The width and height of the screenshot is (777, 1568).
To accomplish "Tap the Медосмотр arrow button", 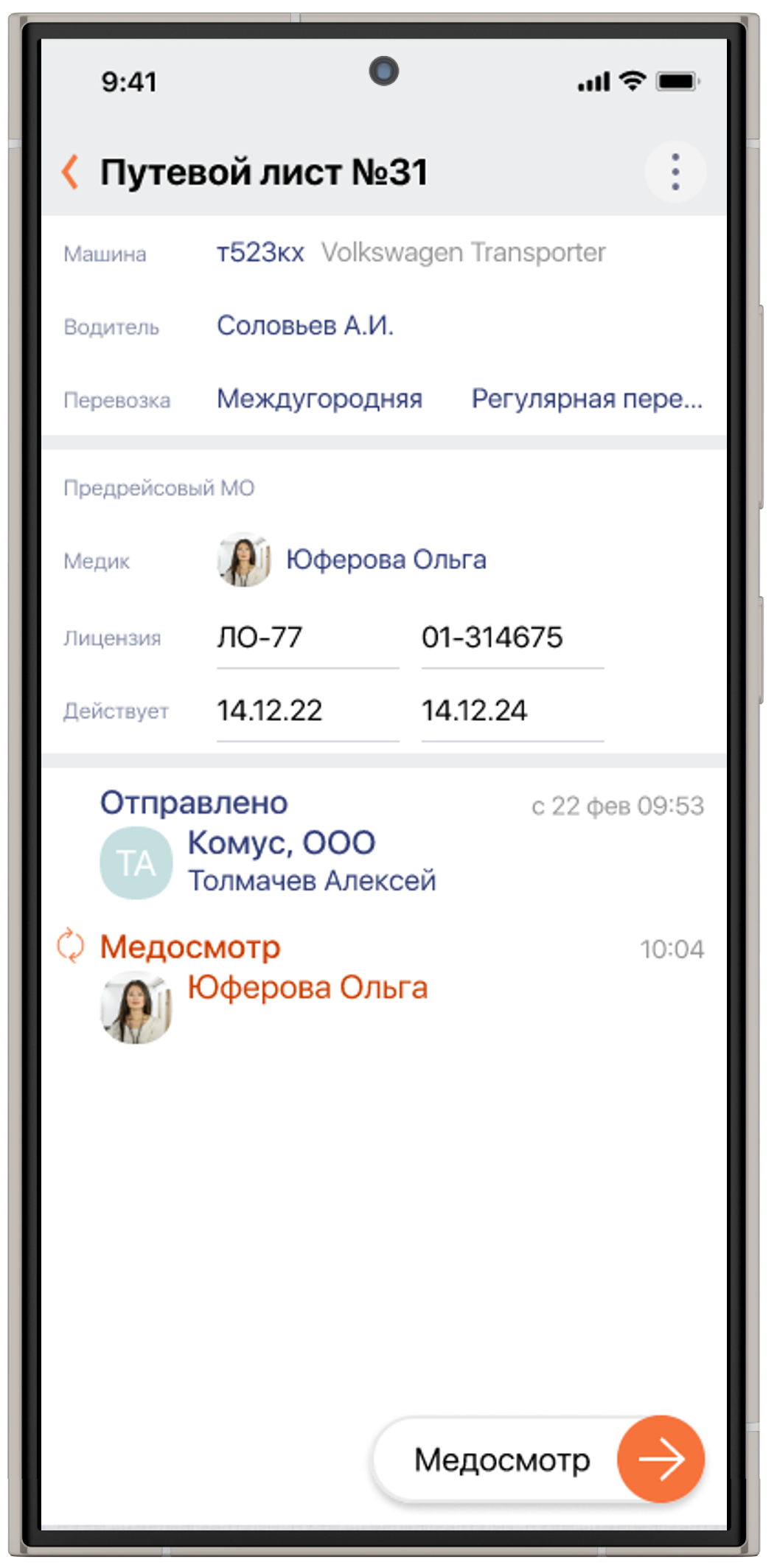I will click(x=660, y=1458).
